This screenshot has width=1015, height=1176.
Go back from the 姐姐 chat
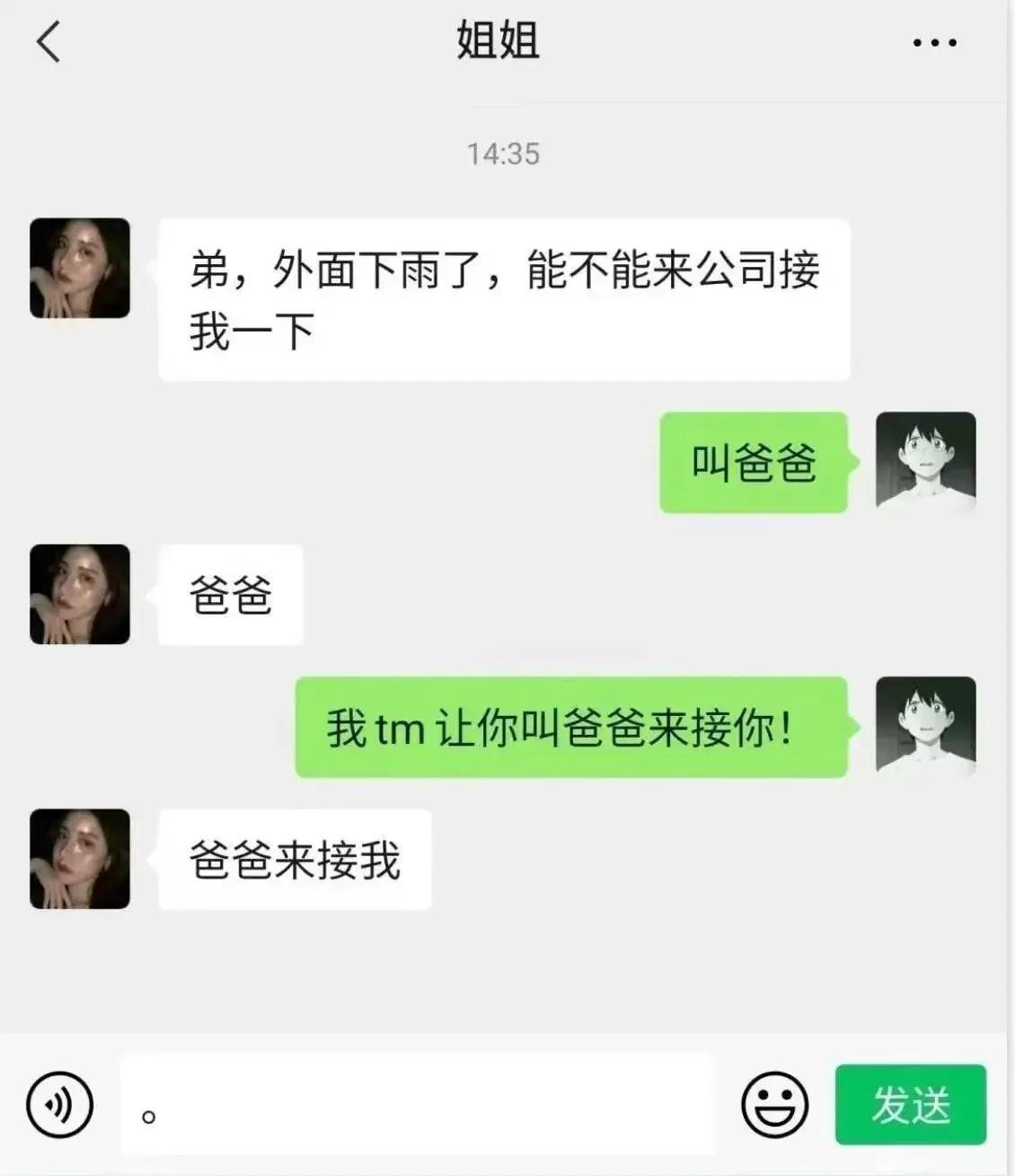click(x=49, y=41)
